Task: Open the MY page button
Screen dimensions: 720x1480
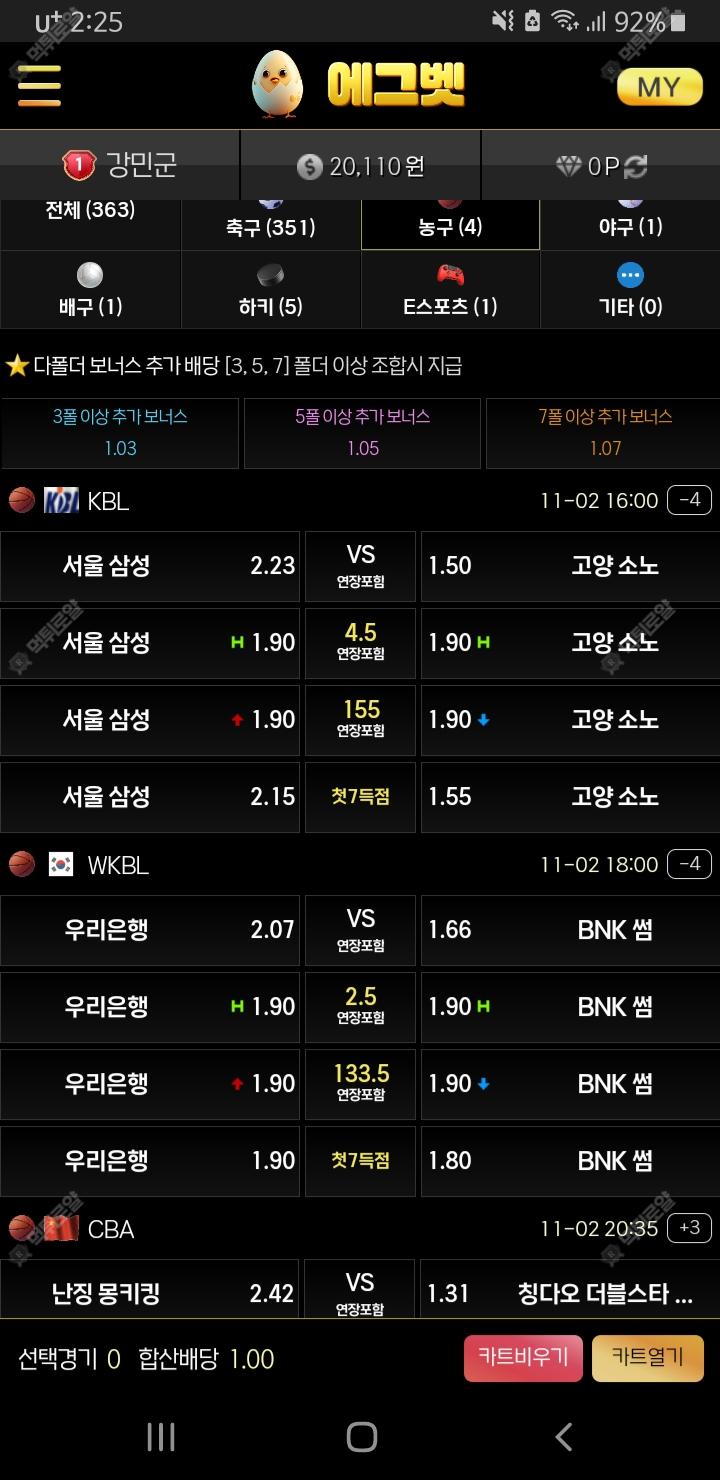Action: click(659, 87)
